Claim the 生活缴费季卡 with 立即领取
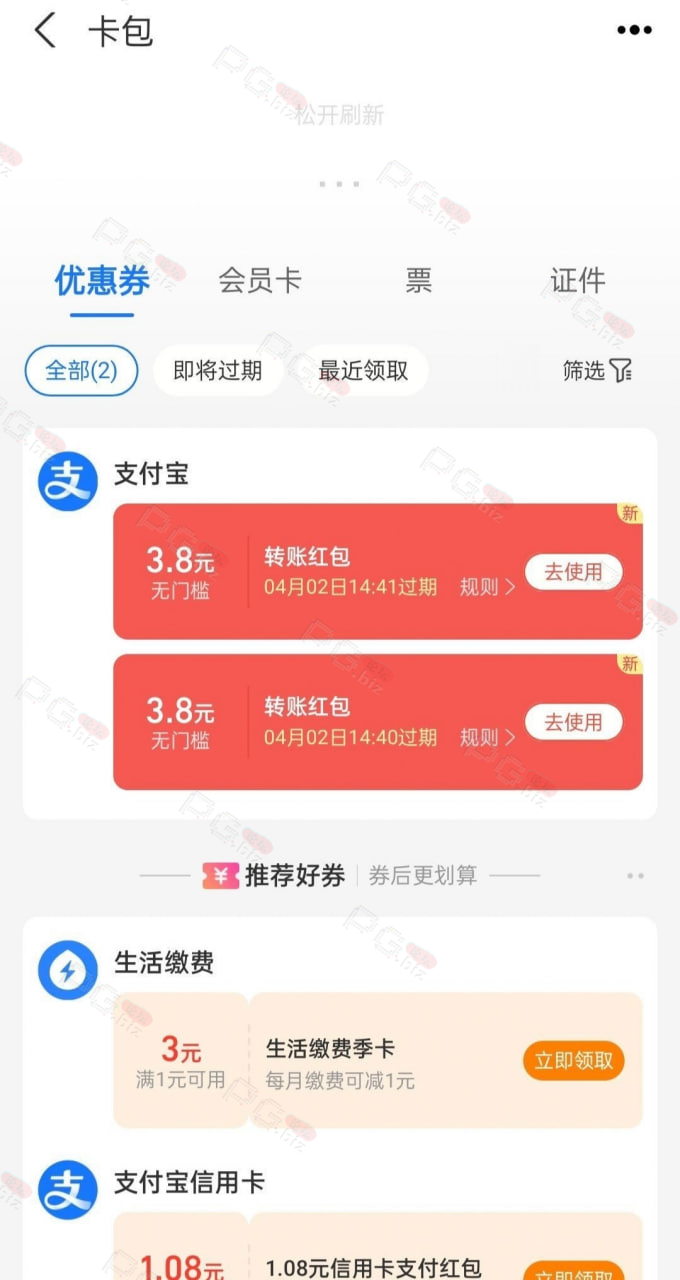 [x=573, y=1061]
